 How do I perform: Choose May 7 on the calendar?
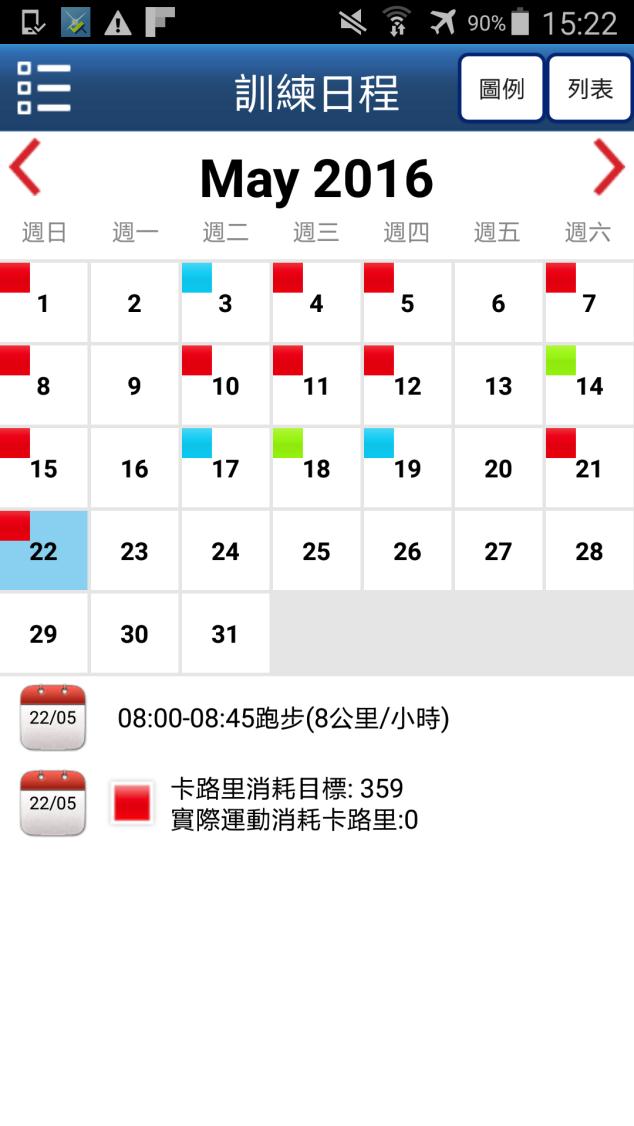point(589,303)
